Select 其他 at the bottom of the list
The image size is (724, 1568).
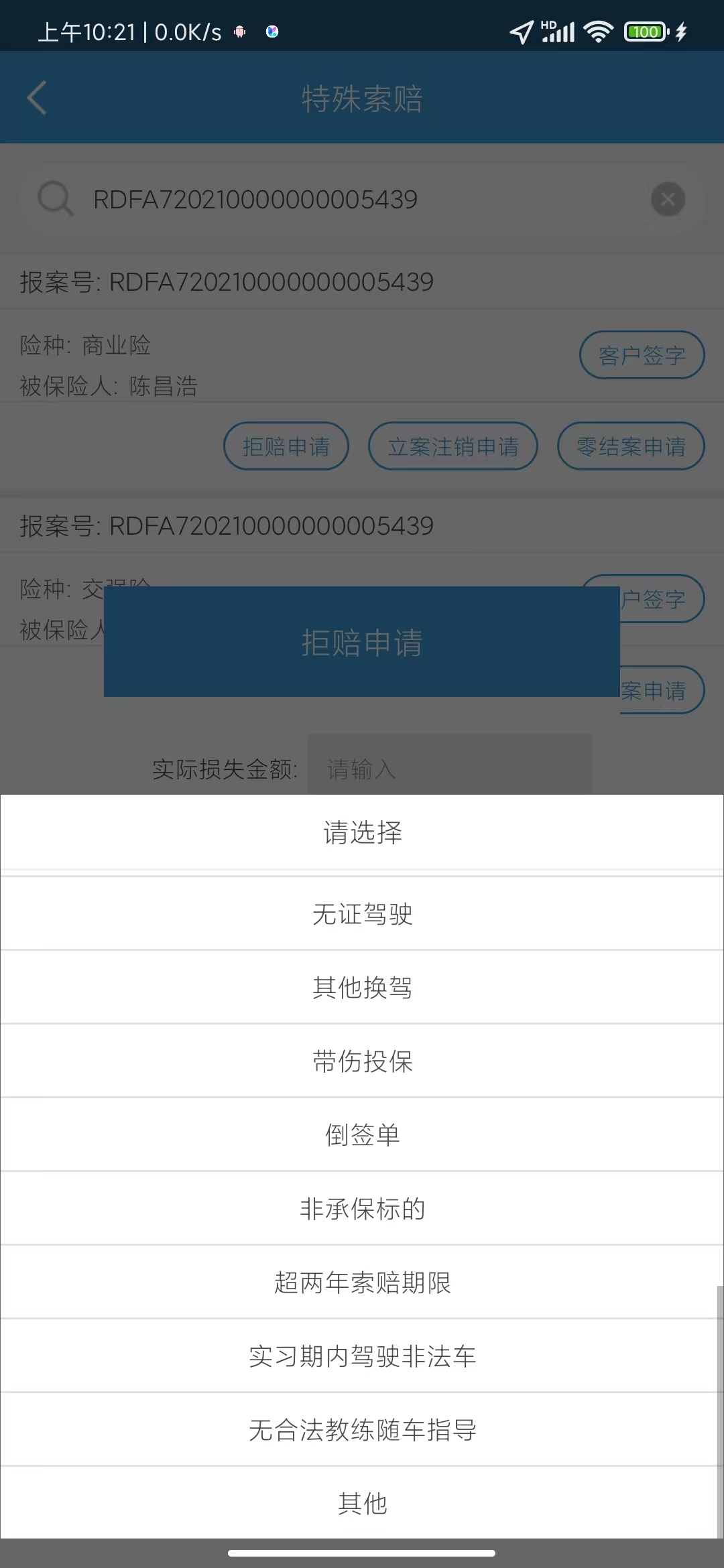(362, 1503)
